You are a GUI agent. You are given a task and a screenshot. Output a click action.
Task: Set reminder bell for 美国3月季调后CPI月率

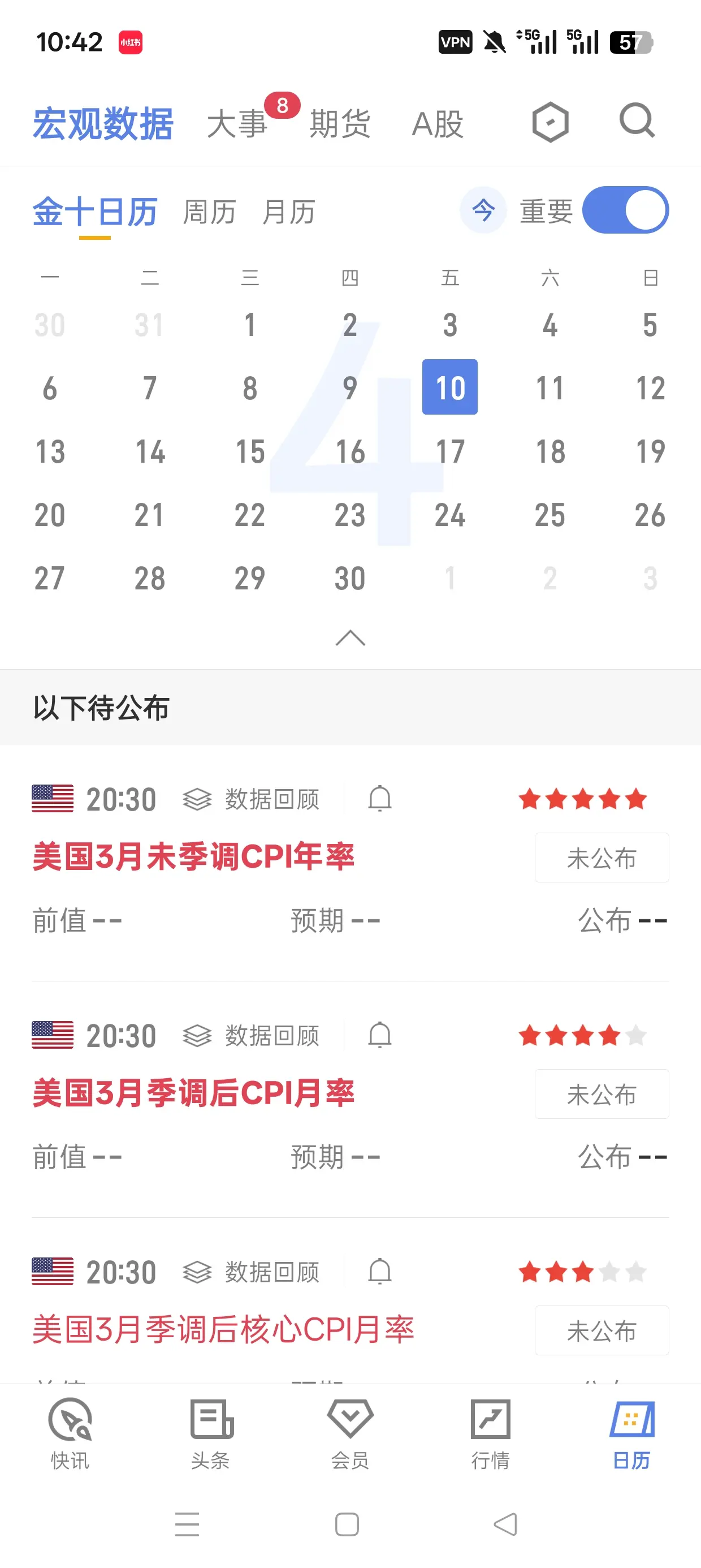(380, 1035)
